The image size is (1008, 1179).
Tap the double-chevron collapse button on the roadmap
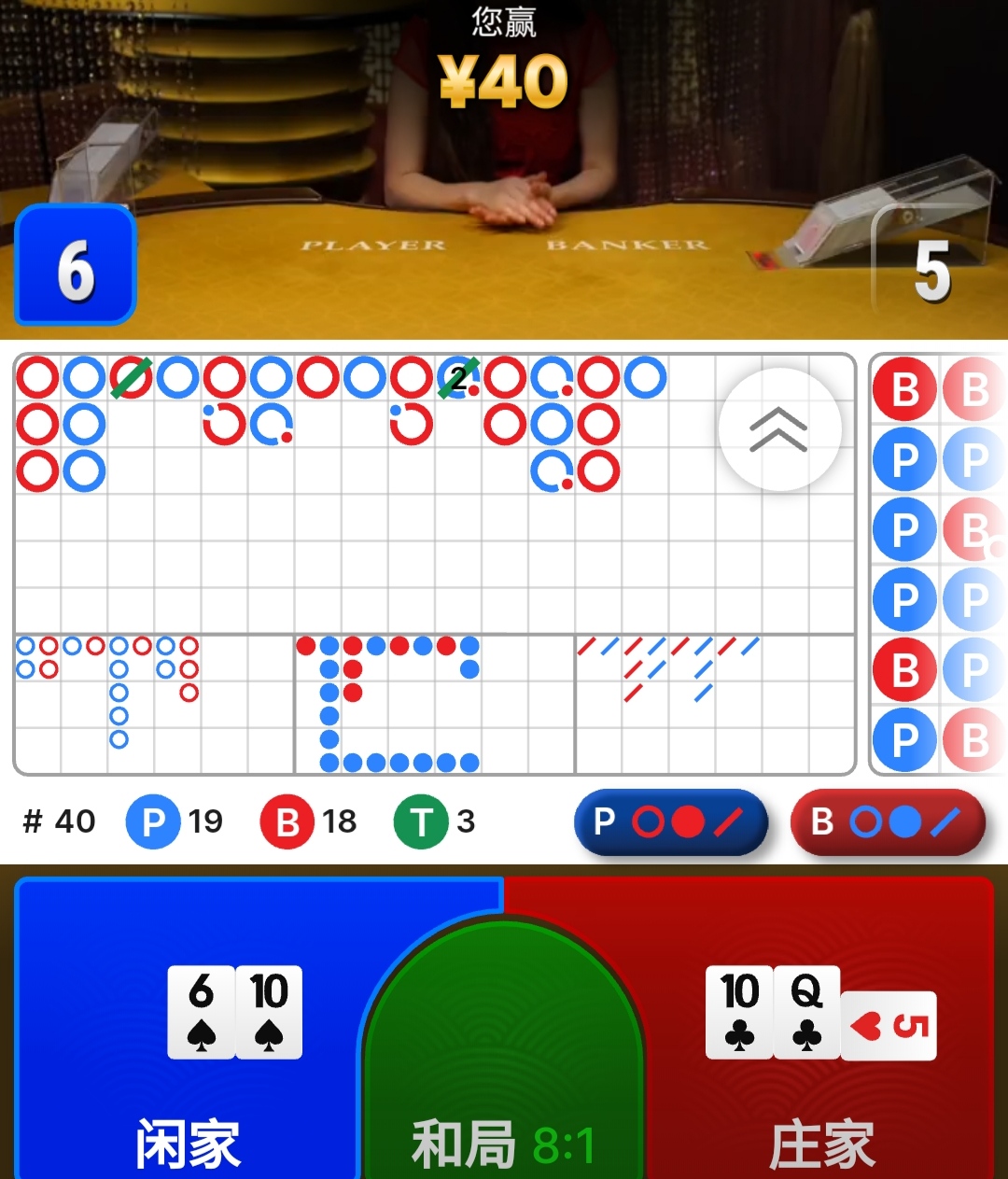(779, 429)
